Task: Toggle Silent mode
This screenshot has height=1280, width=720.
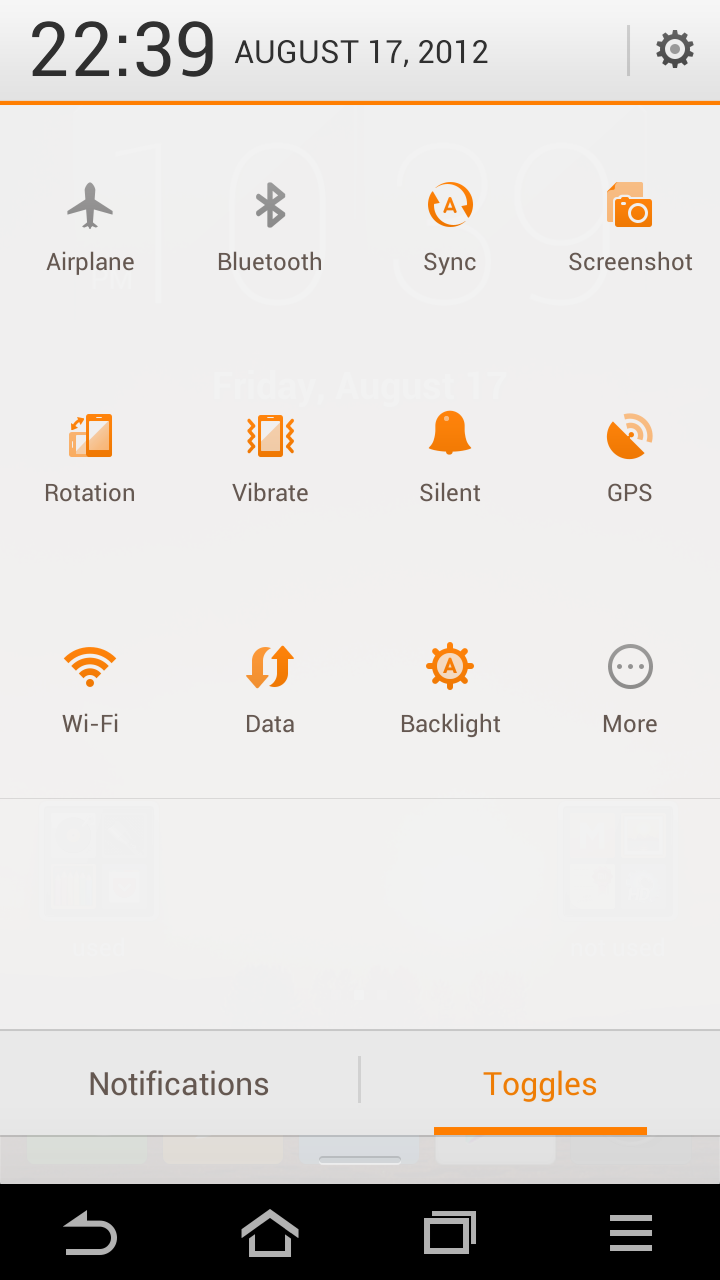Action: click(450, 459)
